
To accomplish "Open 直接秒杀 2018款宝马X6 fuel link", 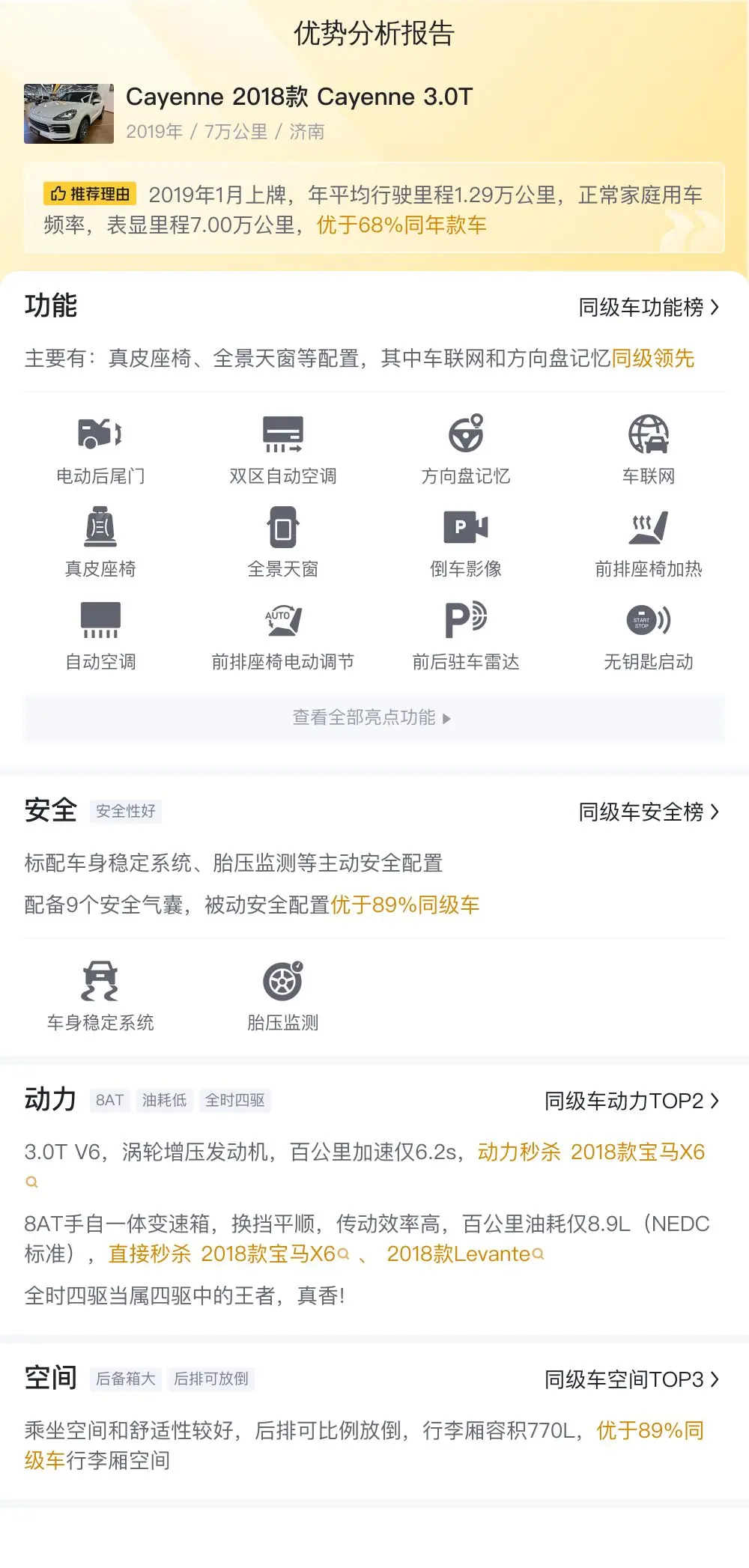I will [228, 1254].
